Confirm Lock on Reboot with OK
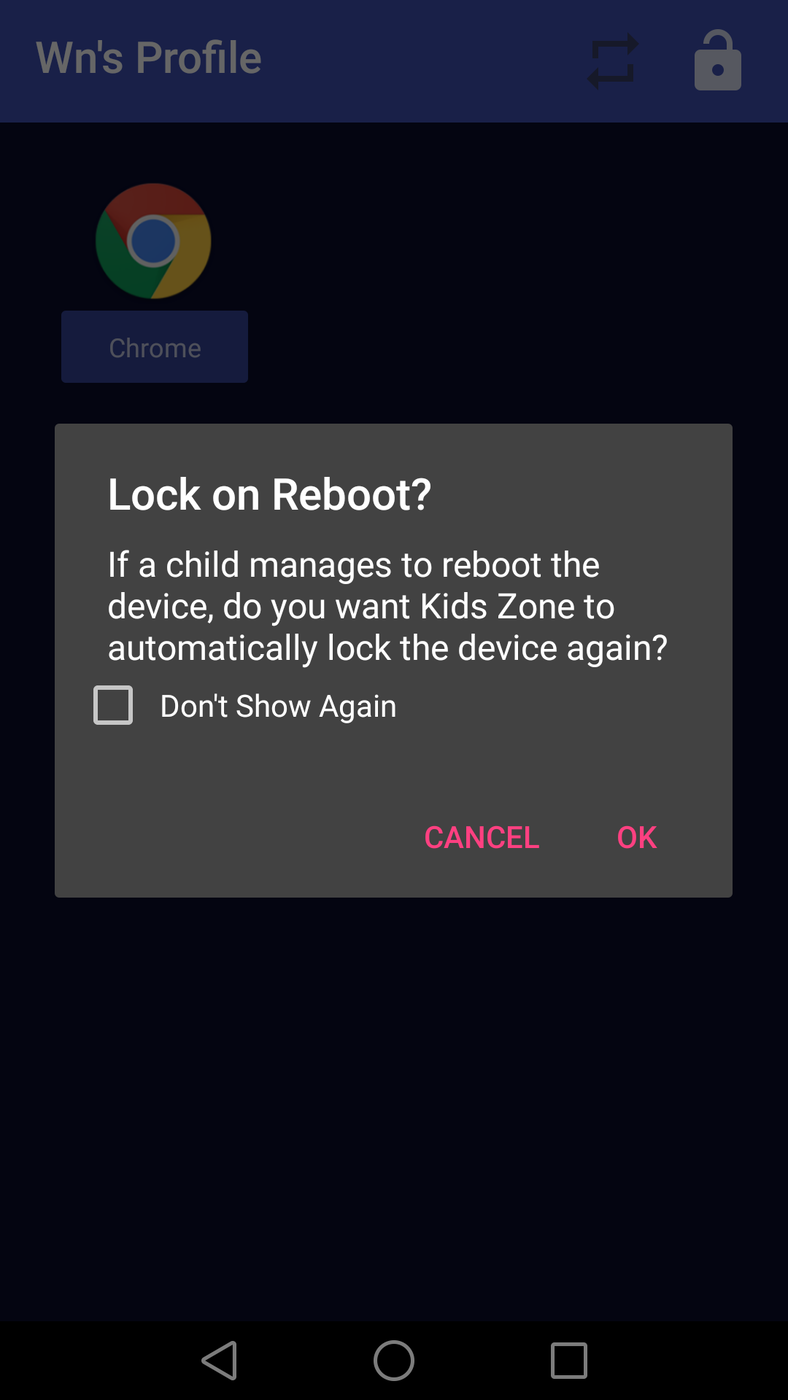This screenshot has height=1400, width=788. tap(636, 837)
